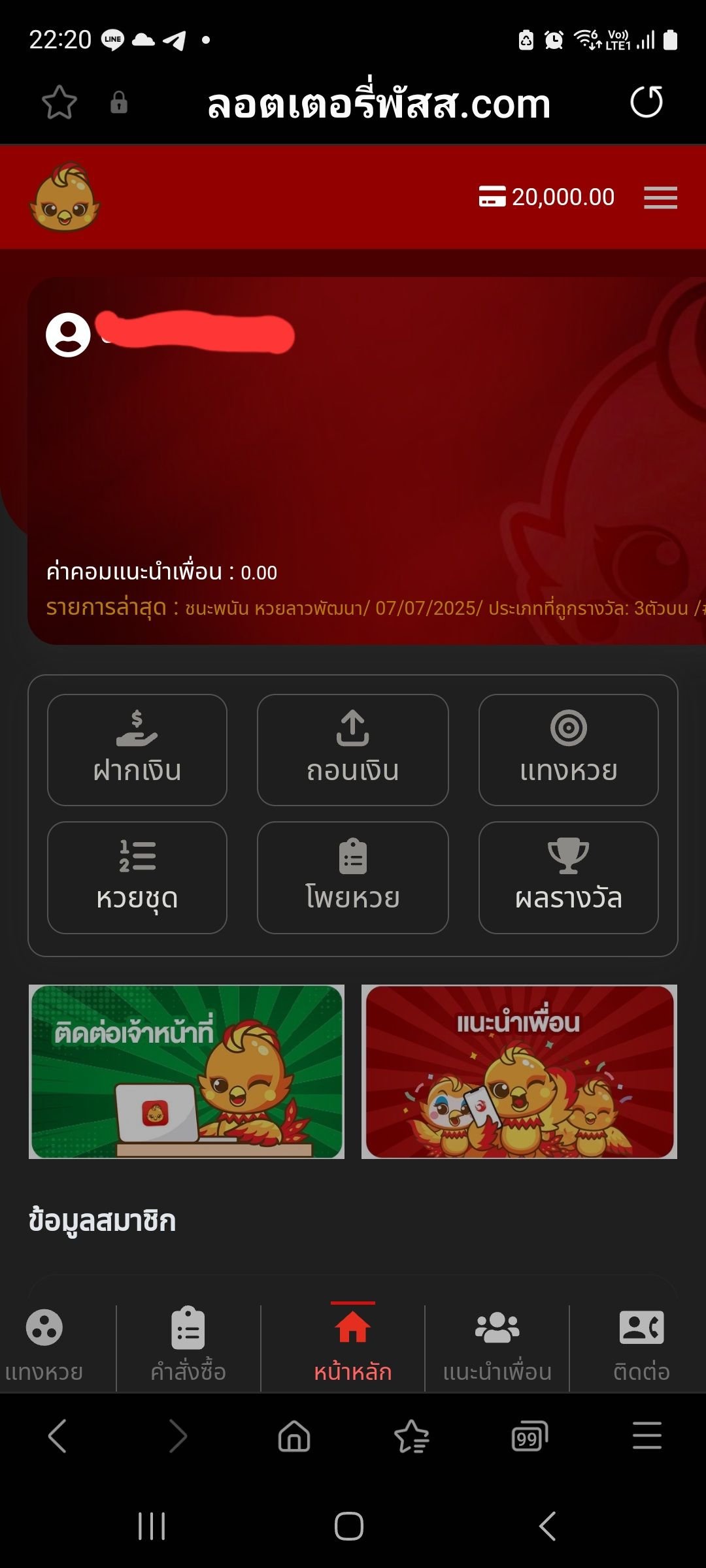This screenshot has width=706, height=1568.
Task: Open the browser home page button
Action: click(x=294, y=1436)
